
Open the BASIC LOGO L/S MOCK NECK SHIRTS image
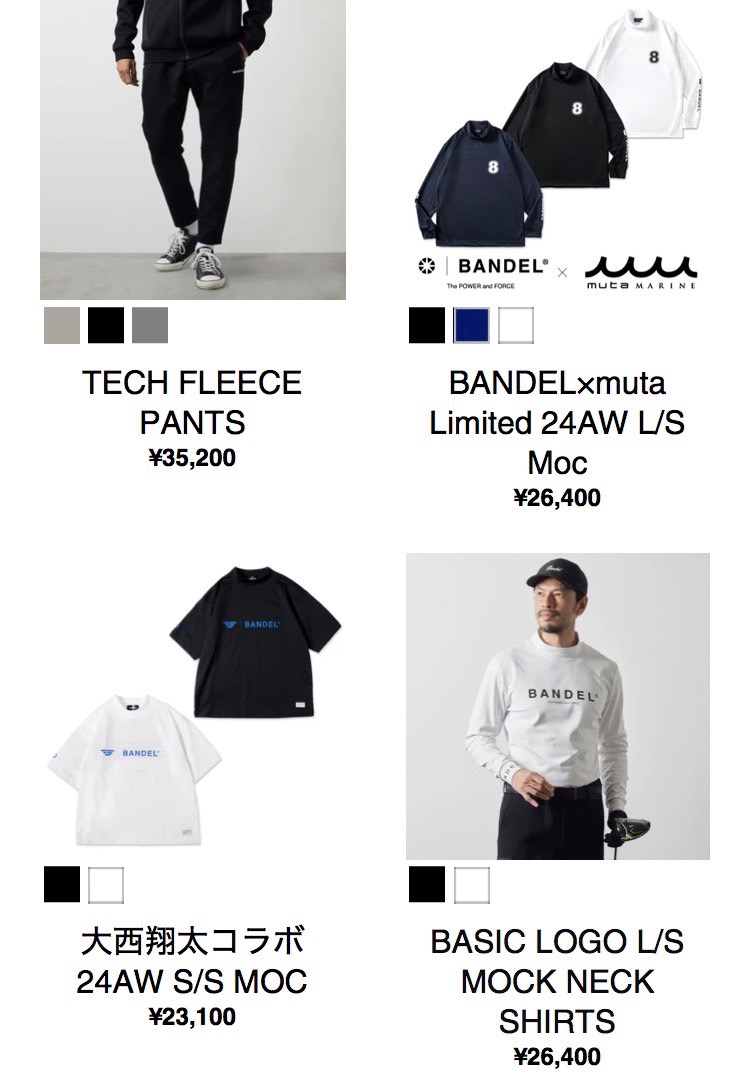(557, 706)
